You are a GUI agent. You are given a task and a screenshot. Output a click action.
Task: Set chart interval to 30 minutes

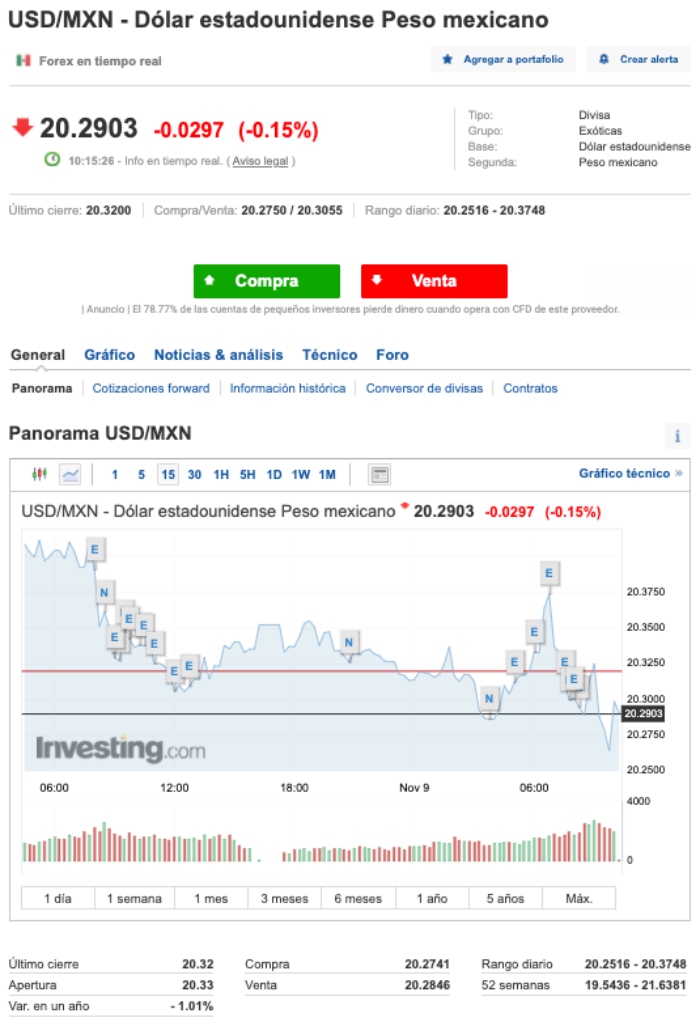click(194, 475)
